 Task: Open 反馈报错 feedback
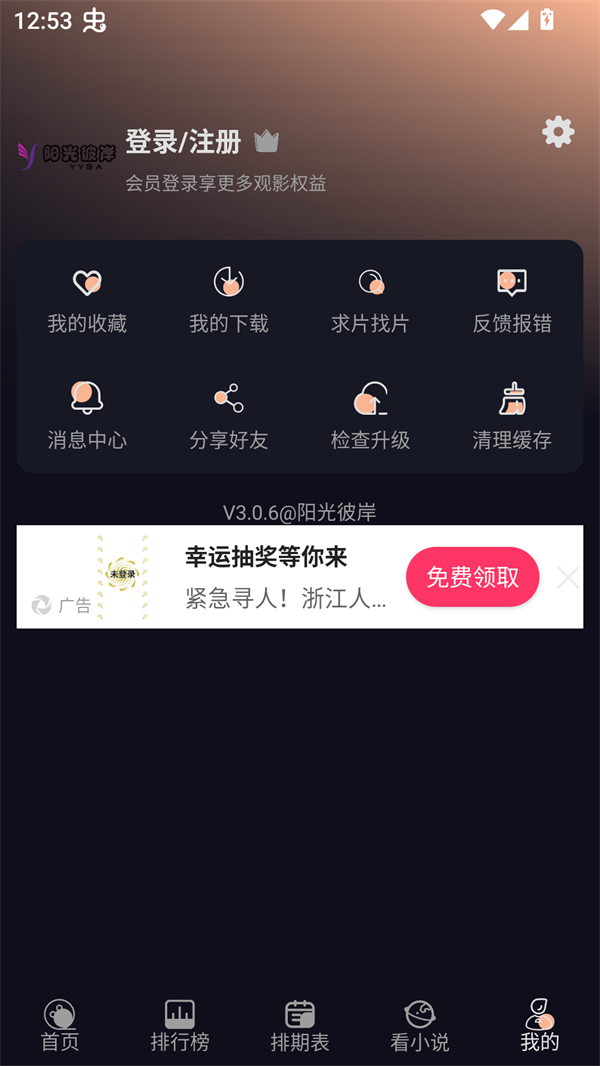click(x=512, y=300)
